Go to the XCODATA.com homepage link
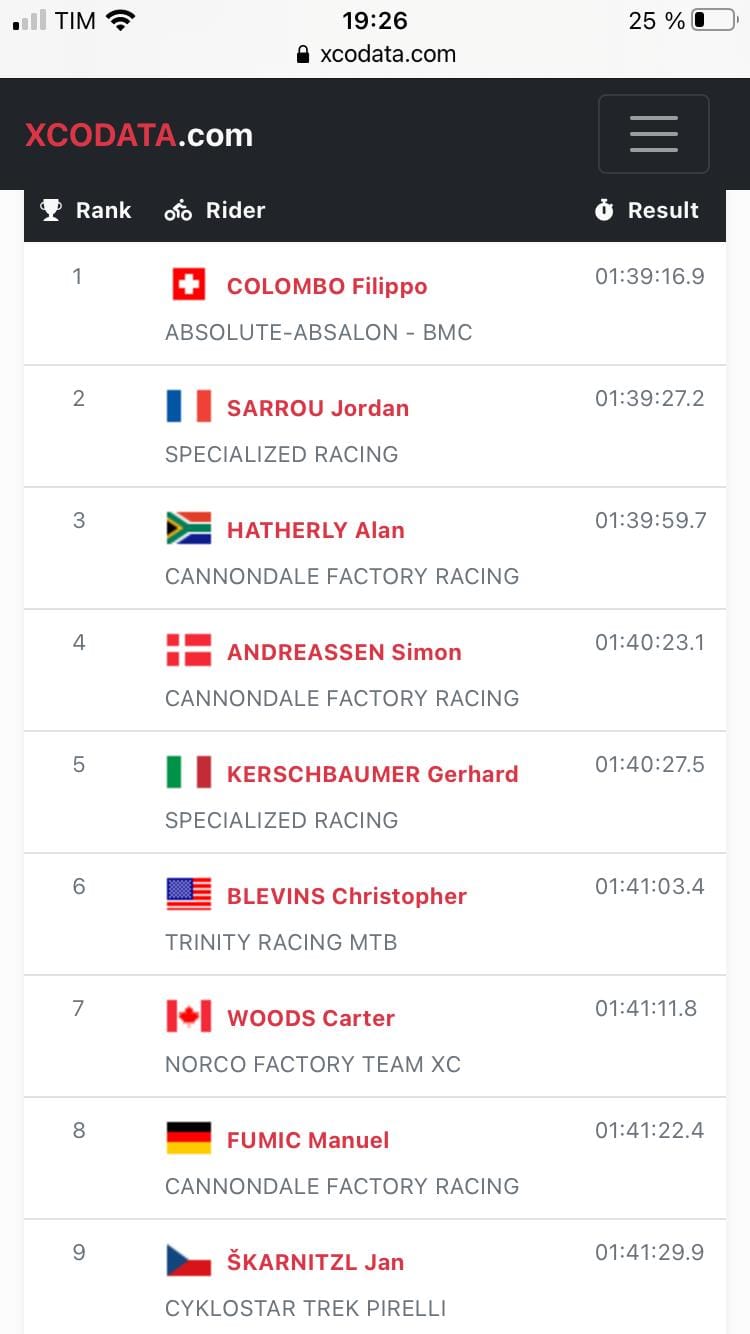The image size is (750, 1334). point(139,135)
